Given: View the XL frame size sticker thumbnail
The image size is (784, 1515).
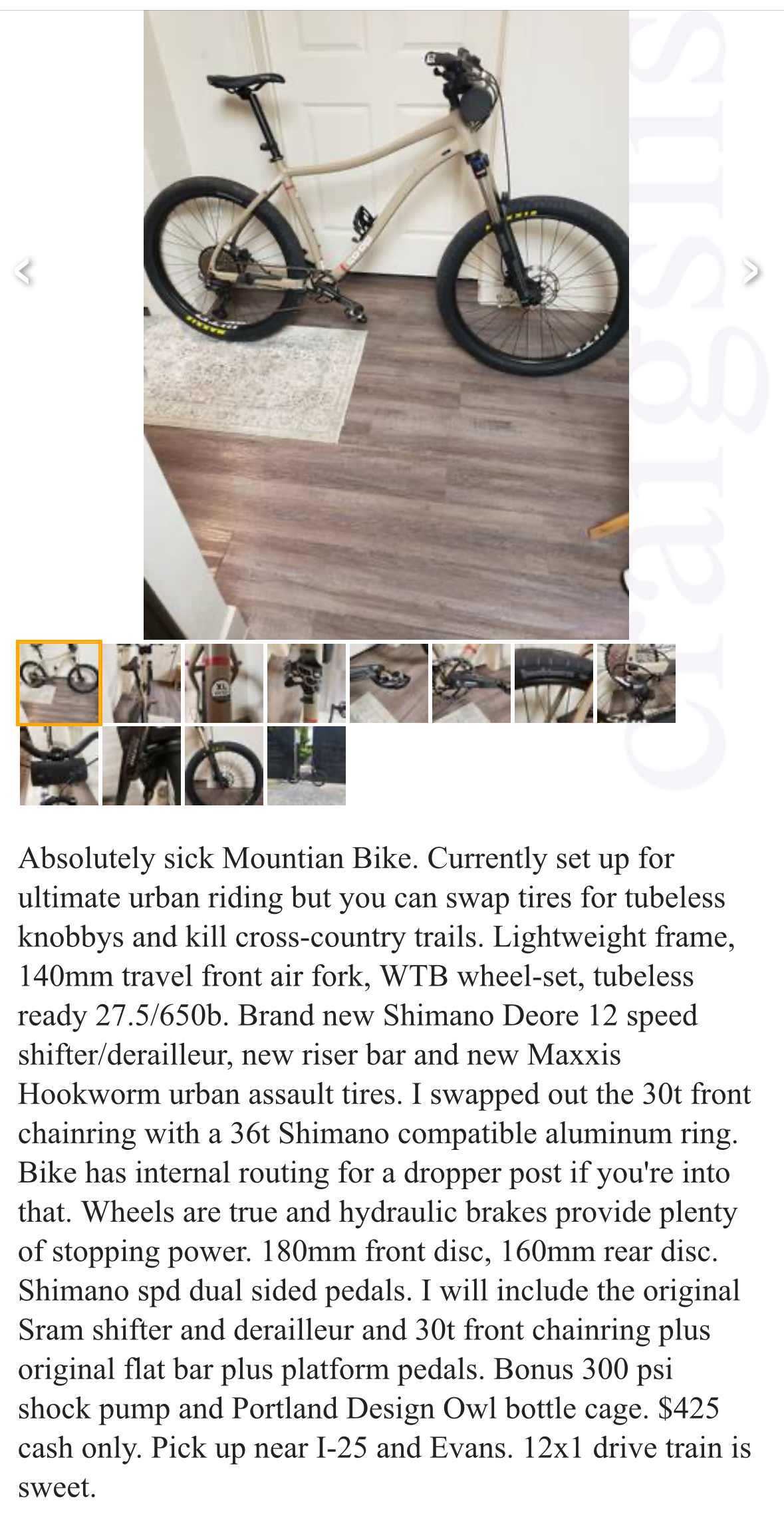Looking at the screenshot, I should point(224,682).
